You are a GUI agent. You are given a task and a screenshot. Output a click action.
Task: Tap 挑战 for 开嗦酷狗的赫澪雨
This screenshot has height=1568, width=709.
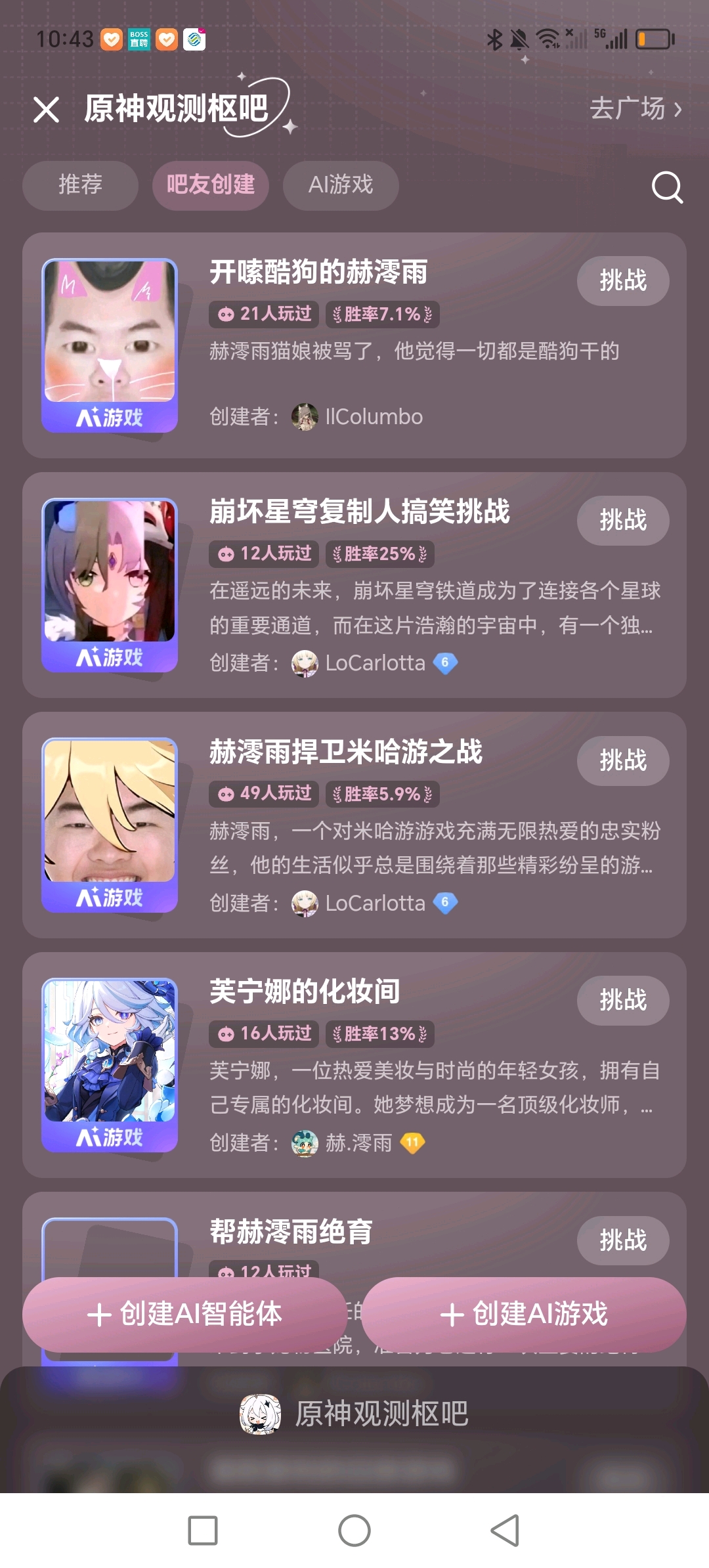point(622,281)
